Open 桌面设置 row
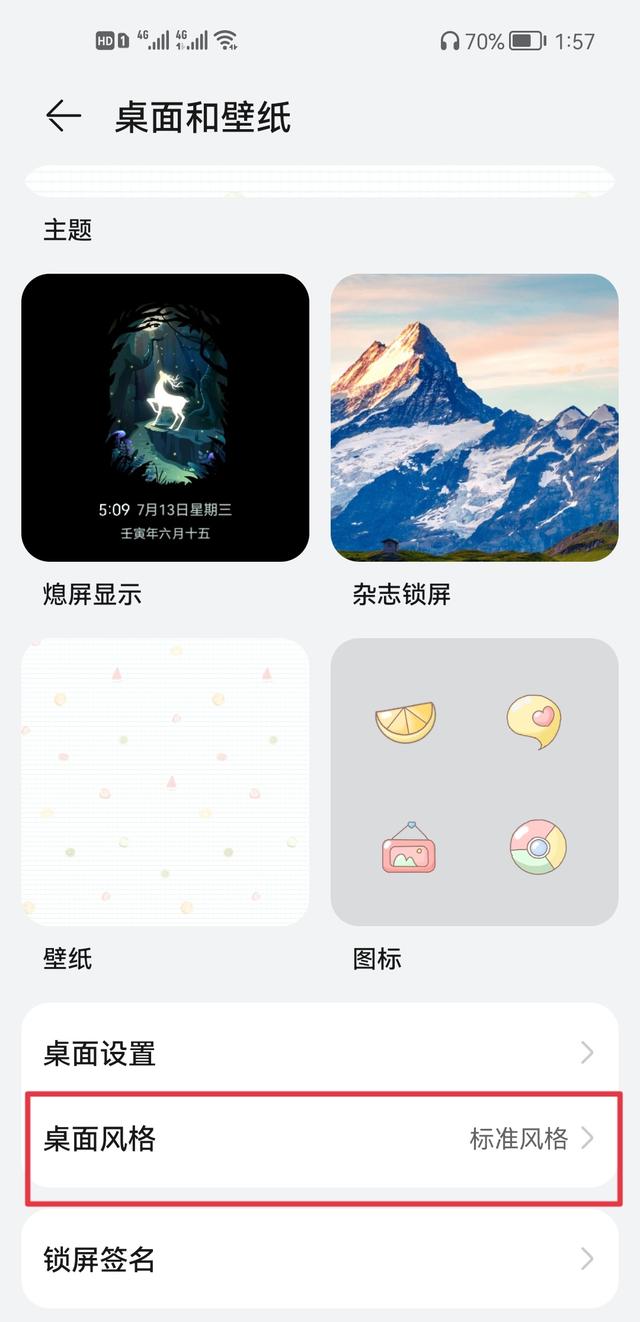640x1322 pixels. [x=320, y=1052]
